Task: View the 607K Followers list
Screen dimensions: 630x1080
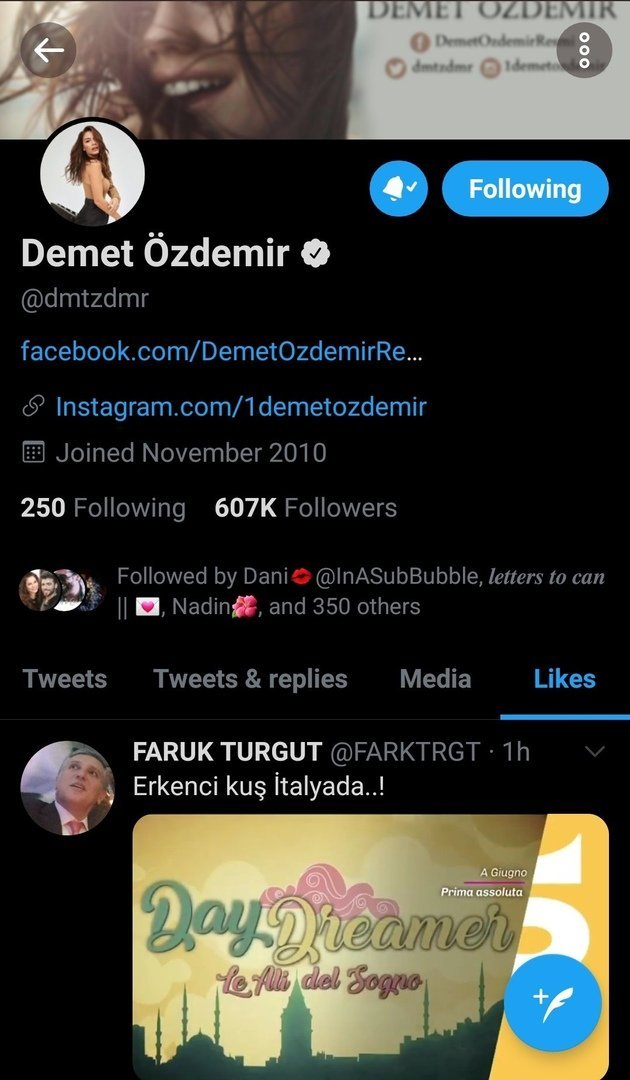Action: 305,508
